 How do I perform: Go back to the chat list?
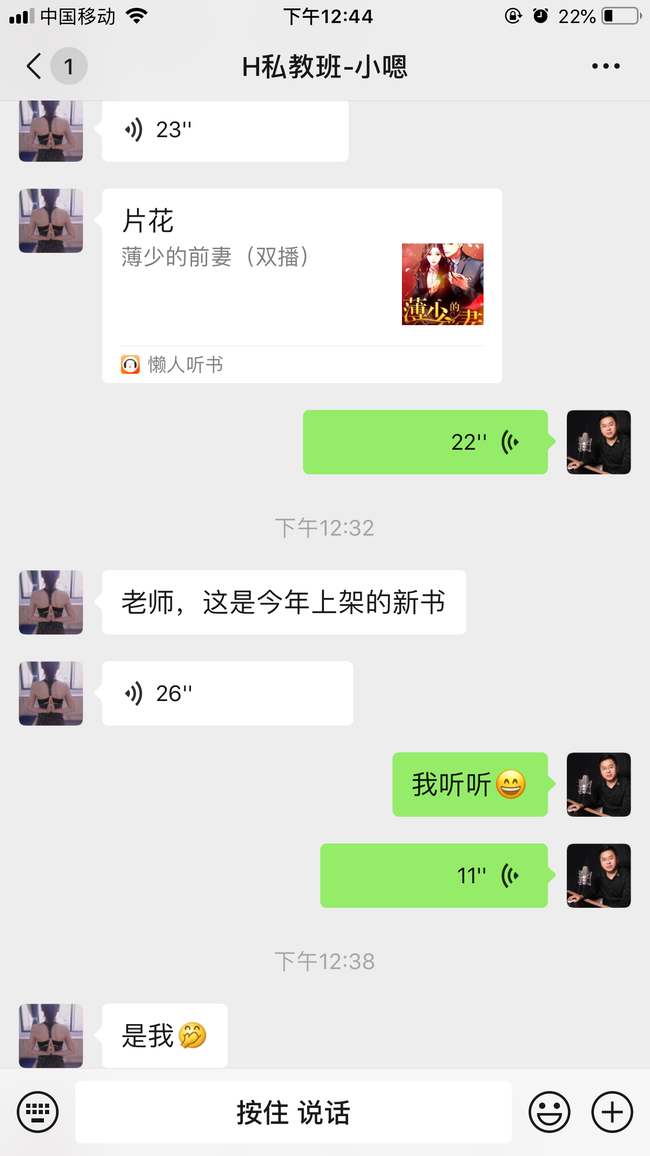[35, 67]
